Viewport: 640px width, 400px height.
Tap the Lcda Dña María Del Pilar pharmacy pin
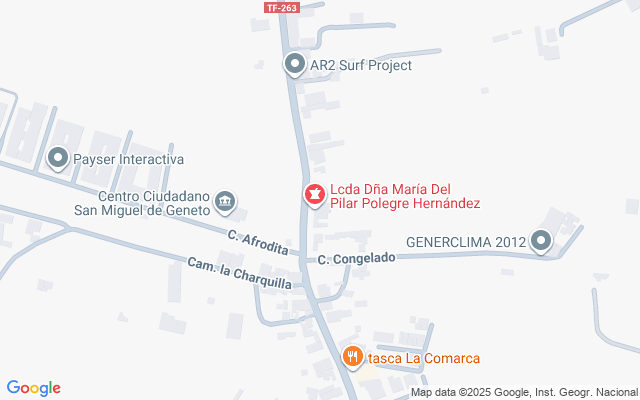point(314,195)
